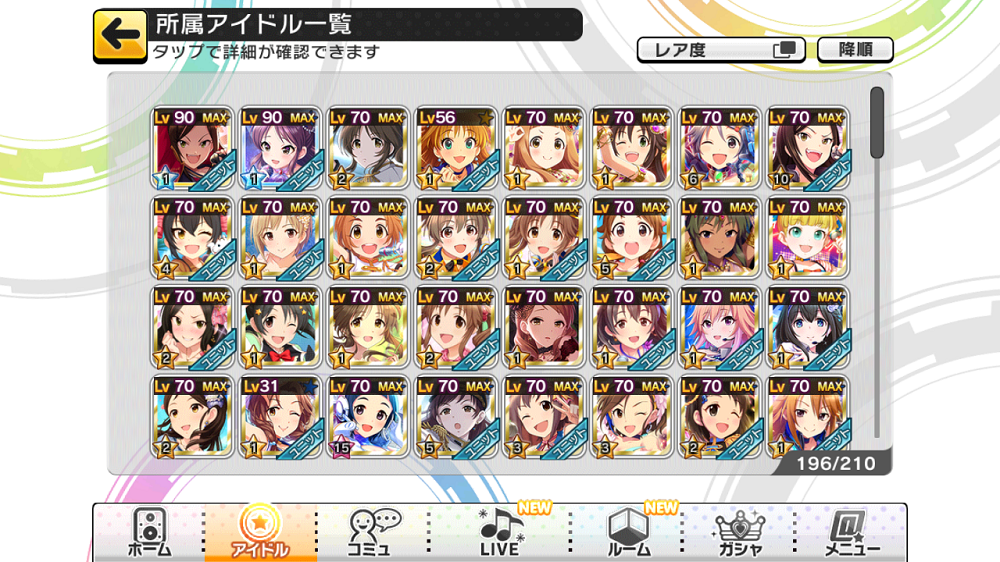Open the idol card with star rank 6
1000x562 pixels.
[720, 148]
